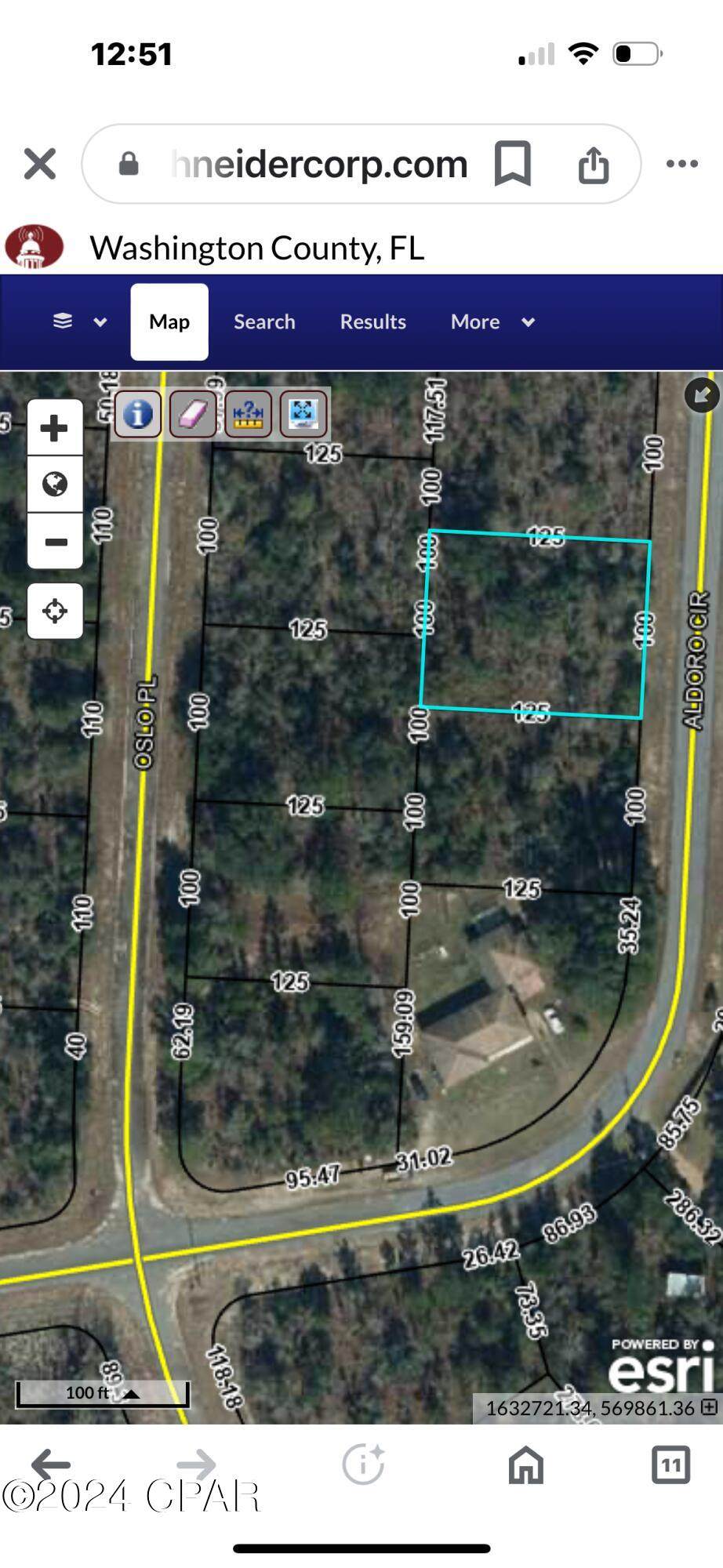Switch to the Search tab

click(x=264, y=322)
